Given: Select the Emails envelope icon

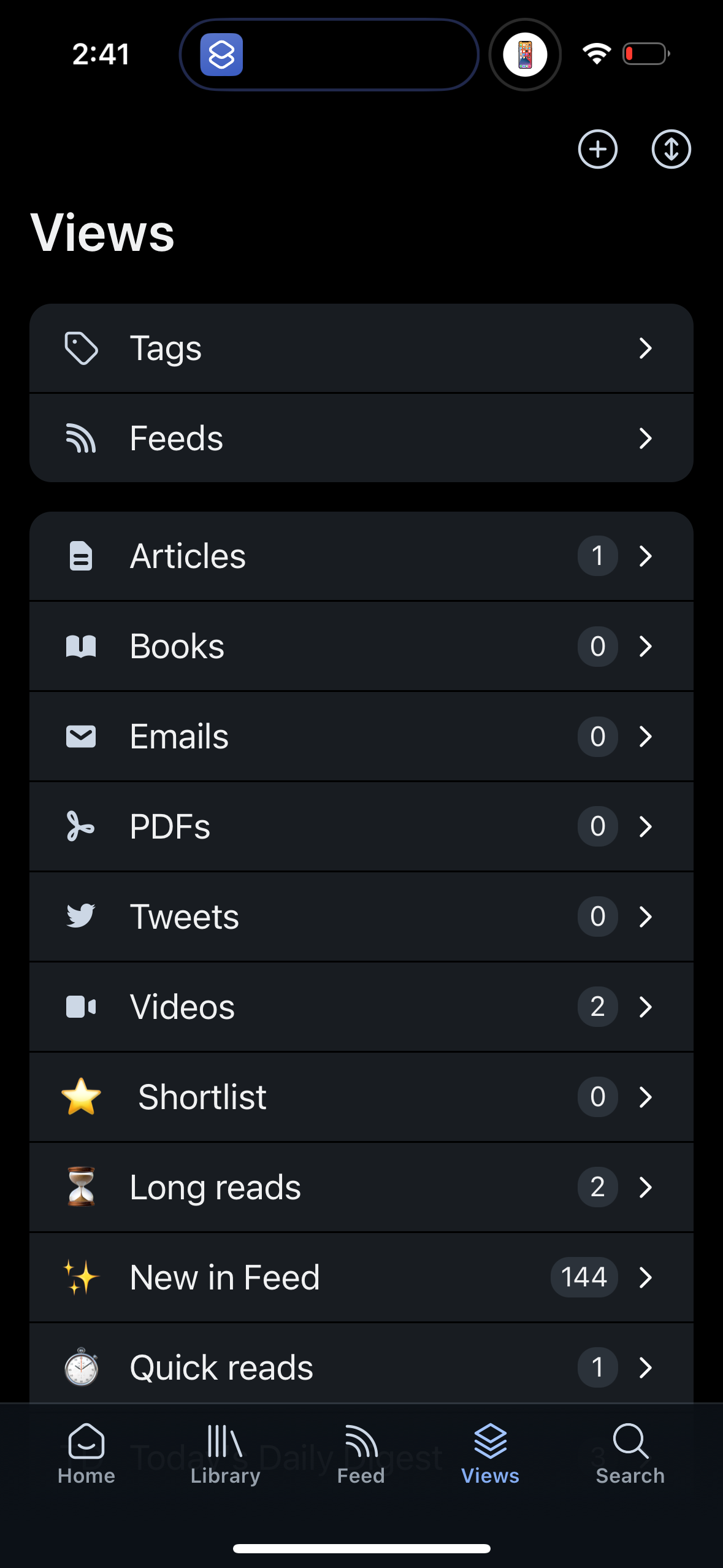Looking at the screenshot, I should tap(80, 736).
